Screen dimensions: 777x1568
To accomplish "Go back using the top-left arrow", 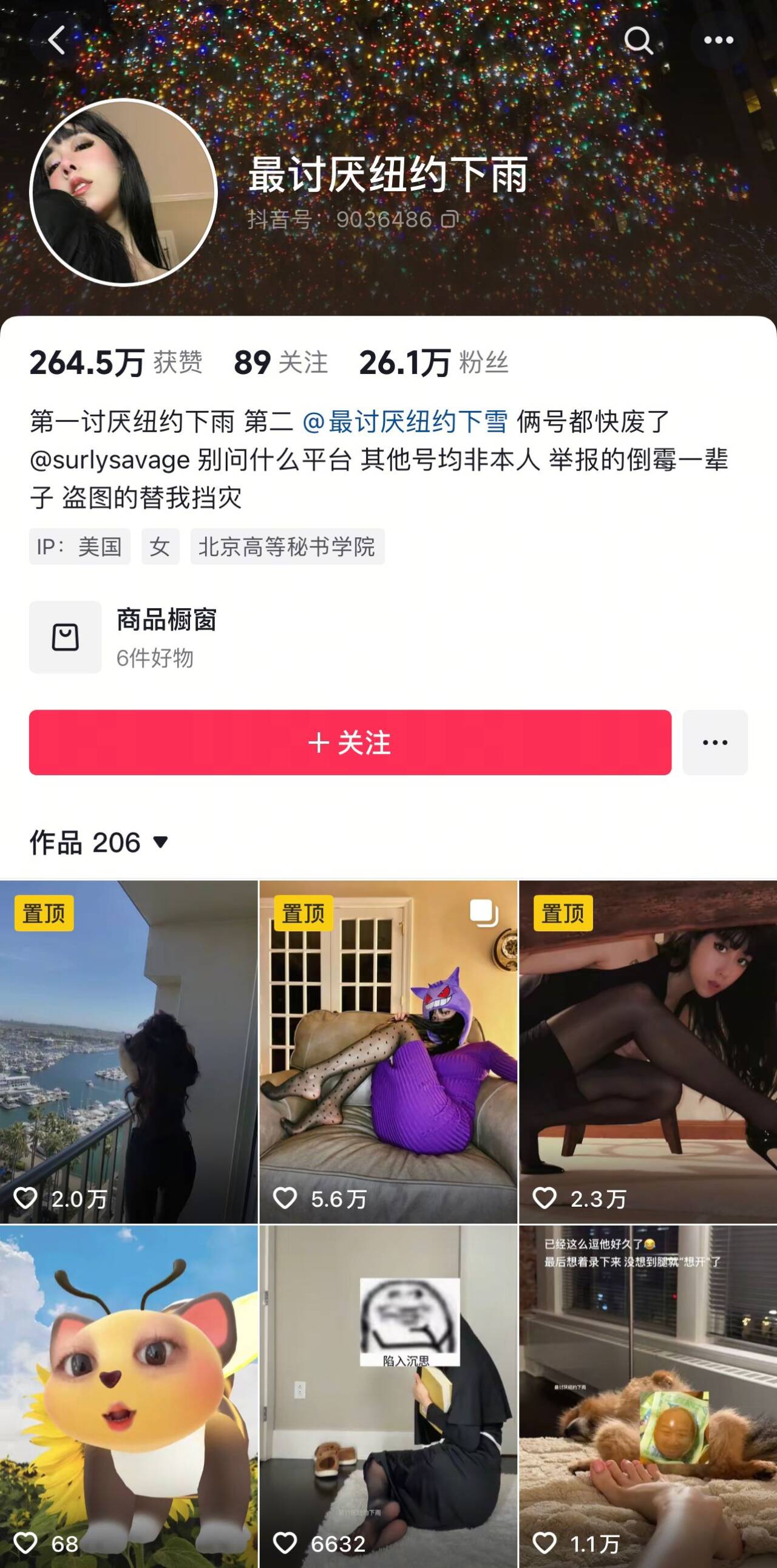I will tap(56, 40).
